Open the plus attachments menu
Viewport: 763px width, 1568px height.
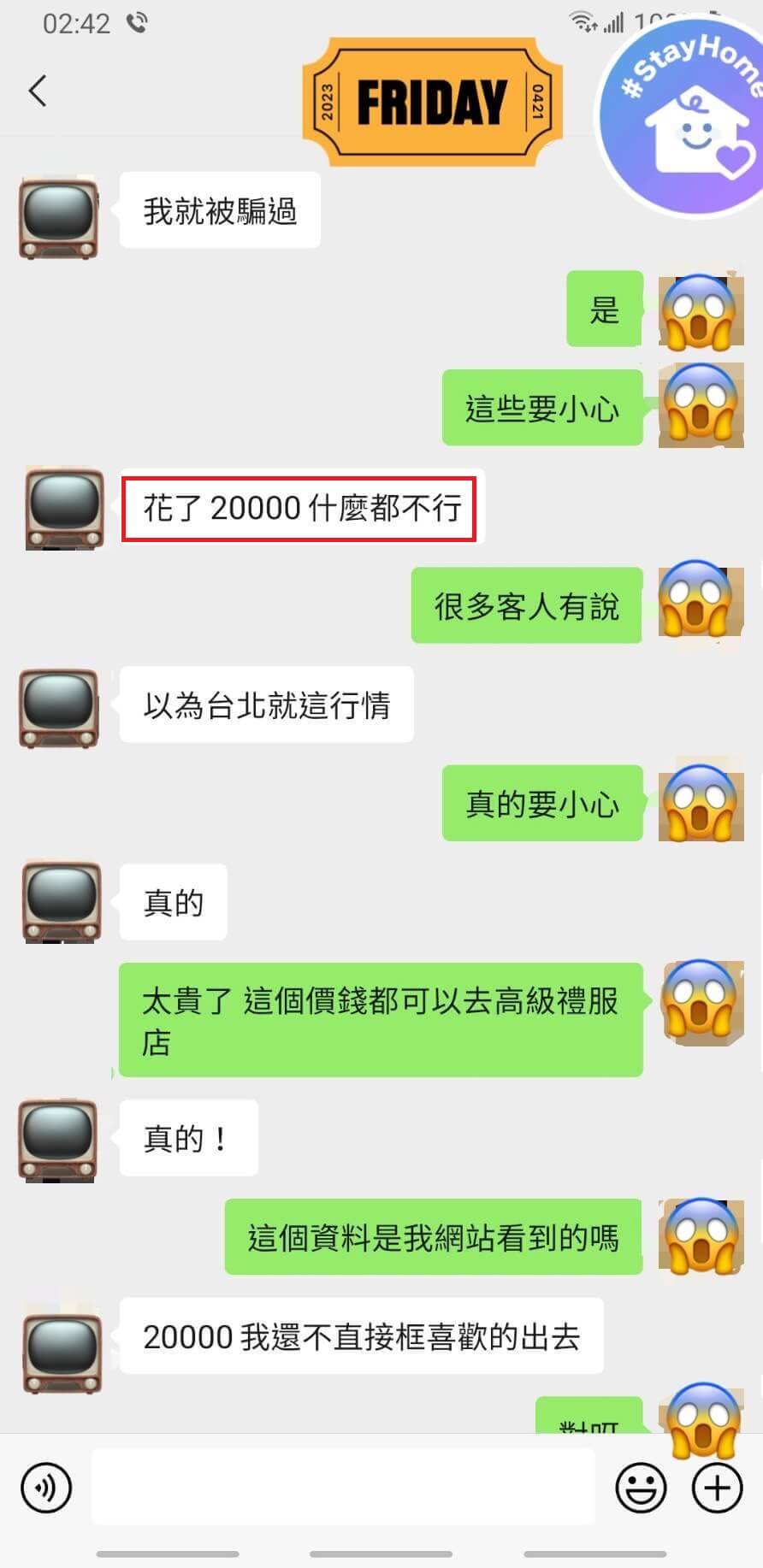coord(717,1488)
